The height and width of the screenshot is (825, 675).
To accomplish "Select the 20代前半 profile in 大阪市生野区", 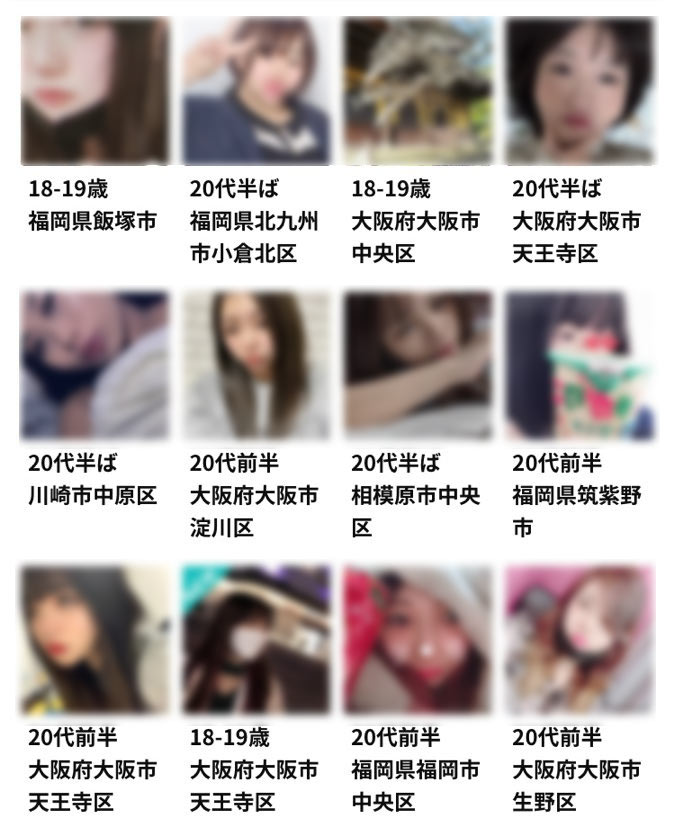I will 579,640.
